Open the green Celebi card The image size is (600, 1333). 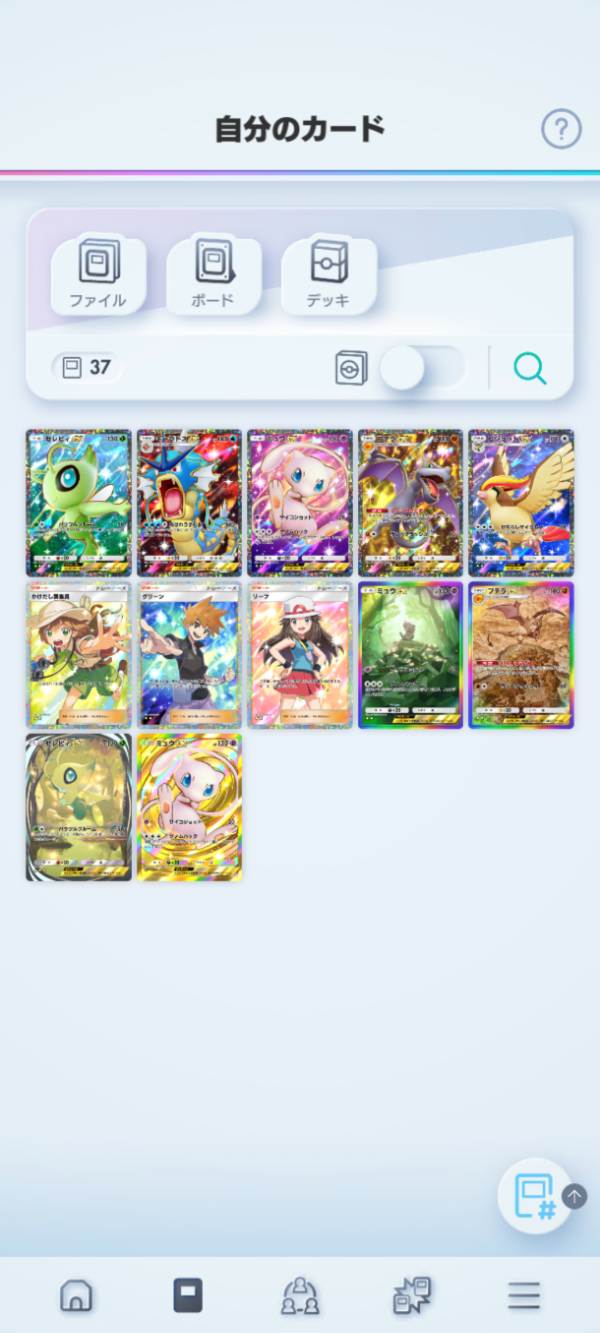coord(78,503)
